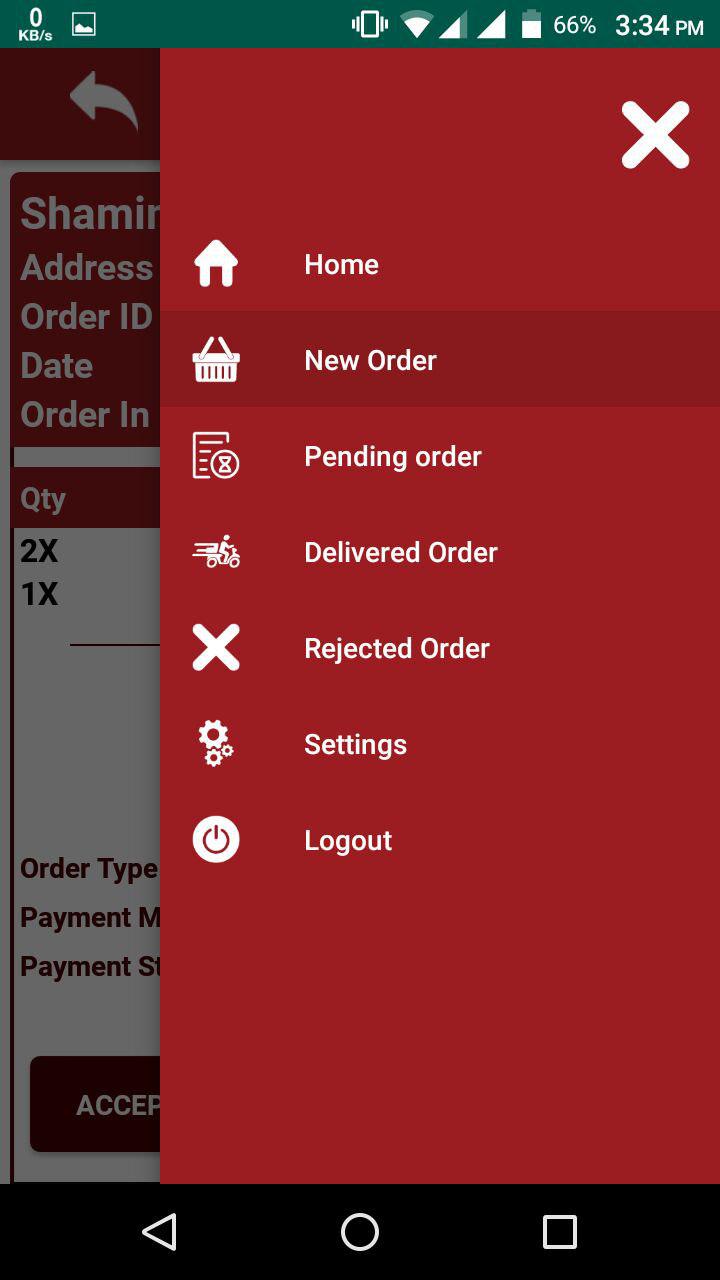Open Settings using the gears icon
This screenshot has width=720, height=1280.
coord(215,743)
